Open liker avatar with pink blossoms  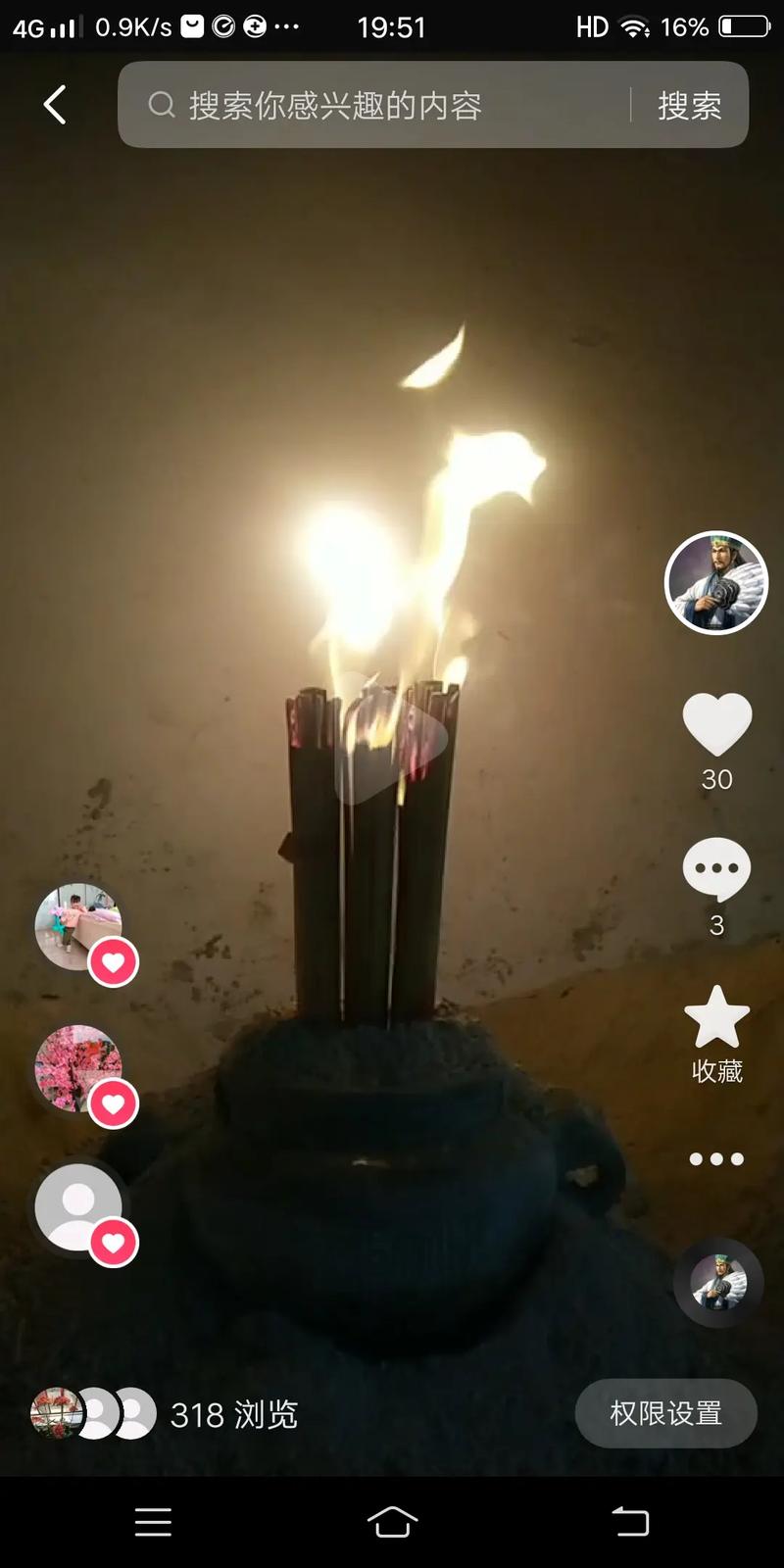coord(78,1068)
